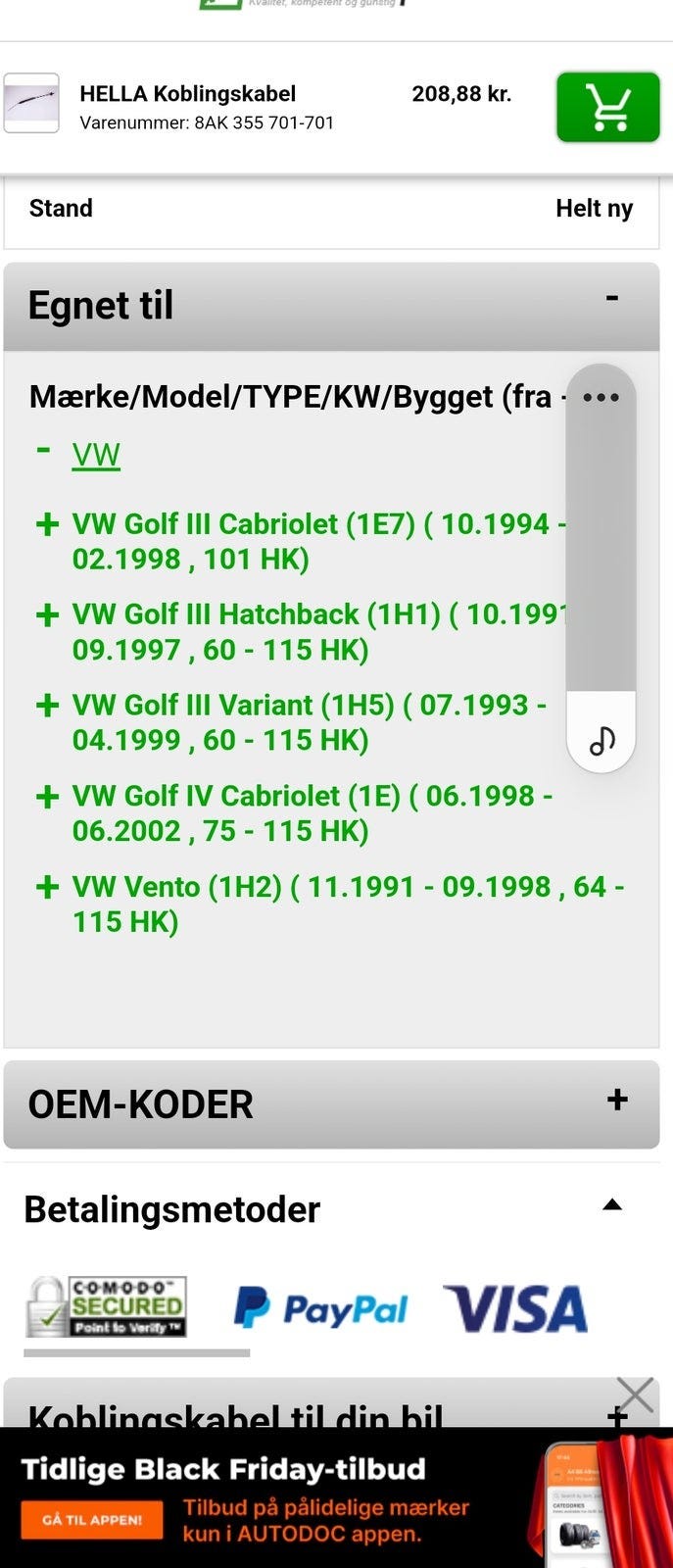Collapse the VW brand list
673x1568 pixels.
pyautogui.click(x=43, y=451)
